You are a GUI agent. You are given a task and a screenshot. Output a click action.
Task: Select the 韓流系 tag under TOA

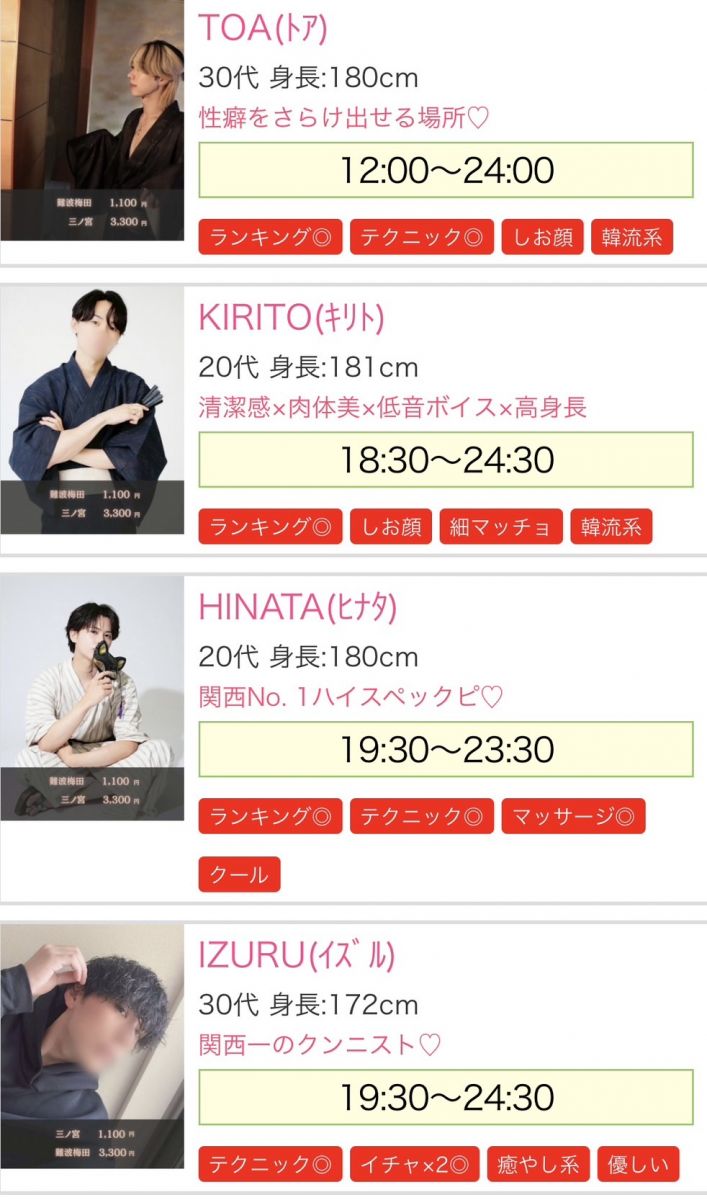632,237
